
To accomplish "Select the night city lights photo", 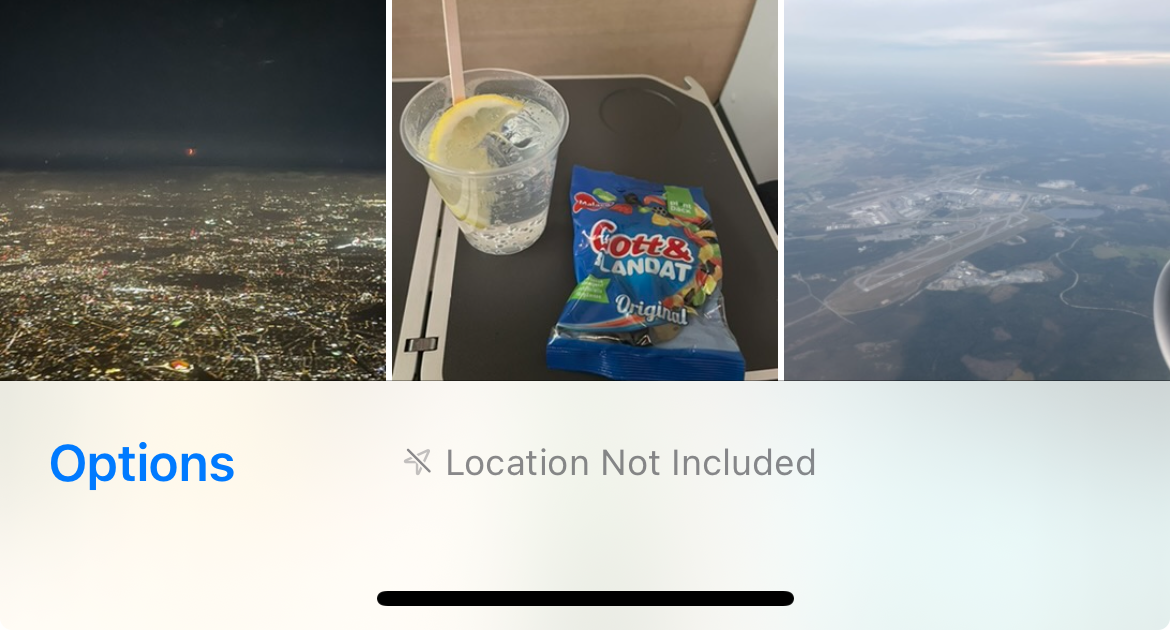I will [192, 190].
